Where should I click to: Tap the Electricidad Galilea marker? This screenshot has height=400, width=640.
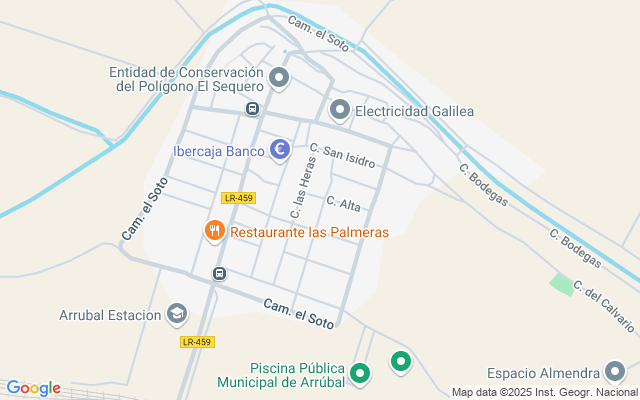coord(340,110)
